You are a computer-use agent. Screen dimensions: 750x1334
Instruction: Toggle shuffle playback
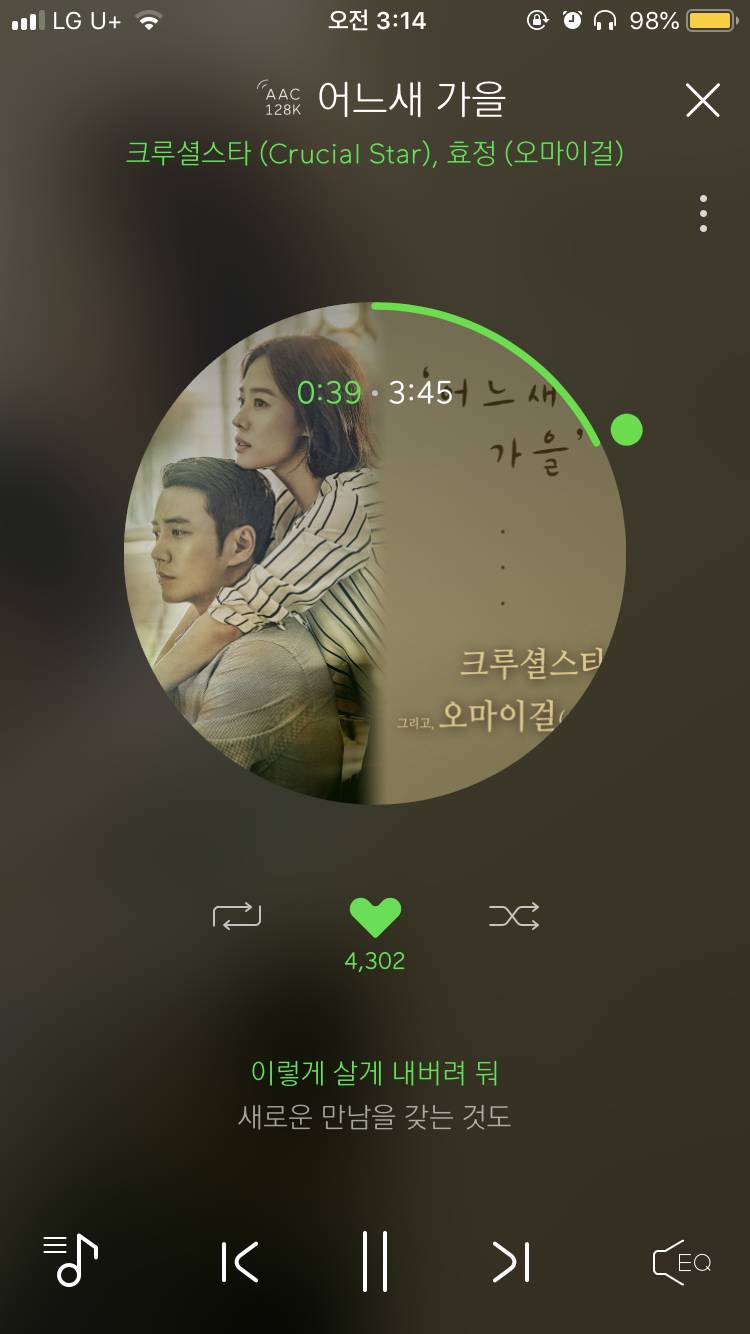click(x=514, y=915)
